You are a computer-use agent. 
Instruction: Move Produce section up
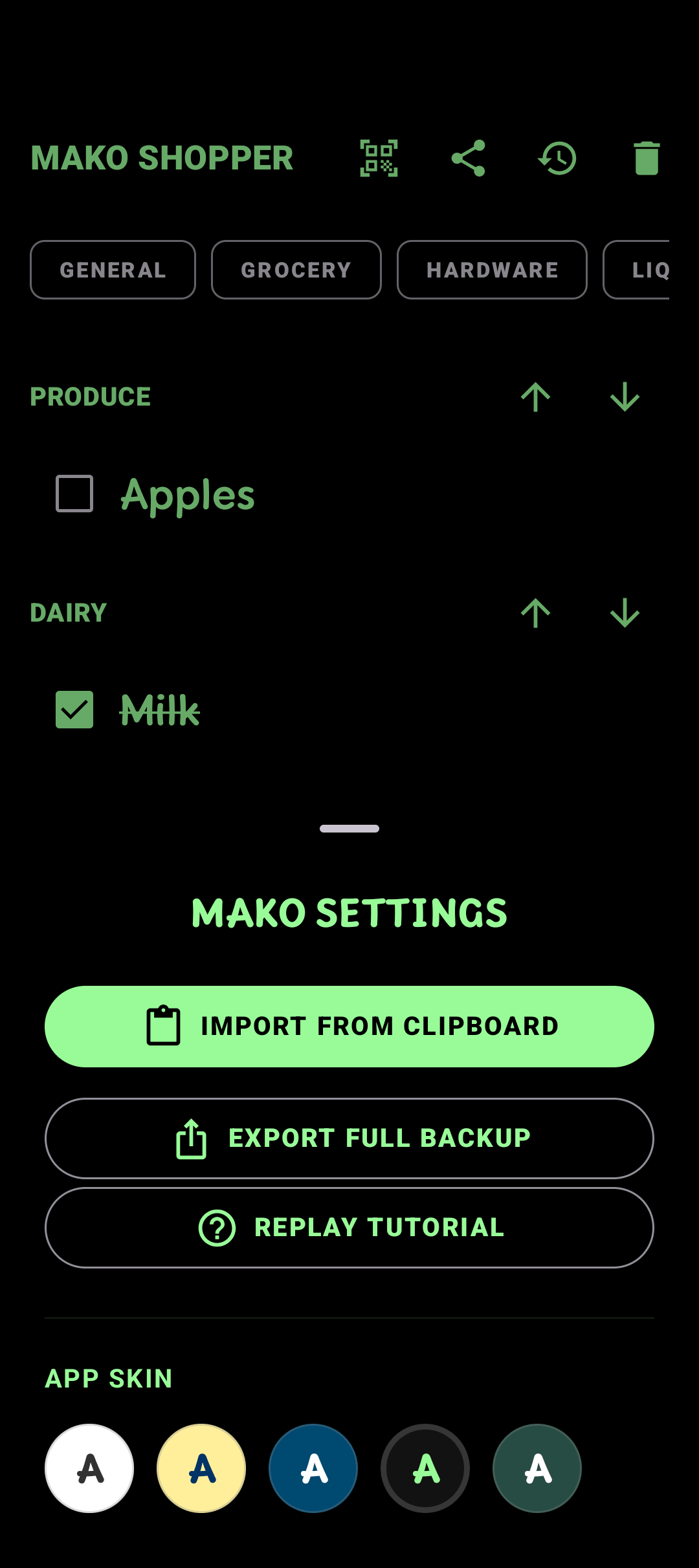click(x=535, y=397)
